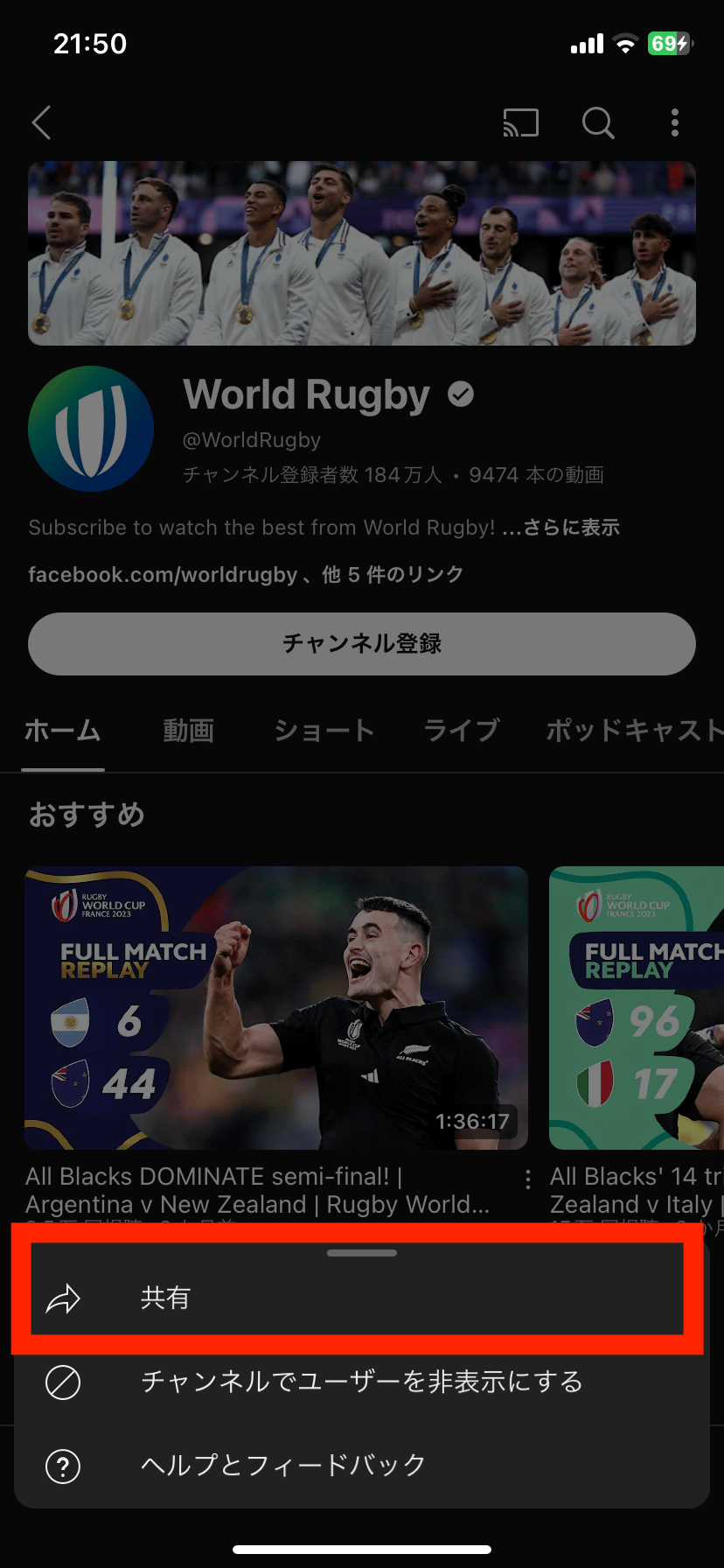Tap the back arrow to leave the channel
724x1568 pixels.
[x=41, y=123]
